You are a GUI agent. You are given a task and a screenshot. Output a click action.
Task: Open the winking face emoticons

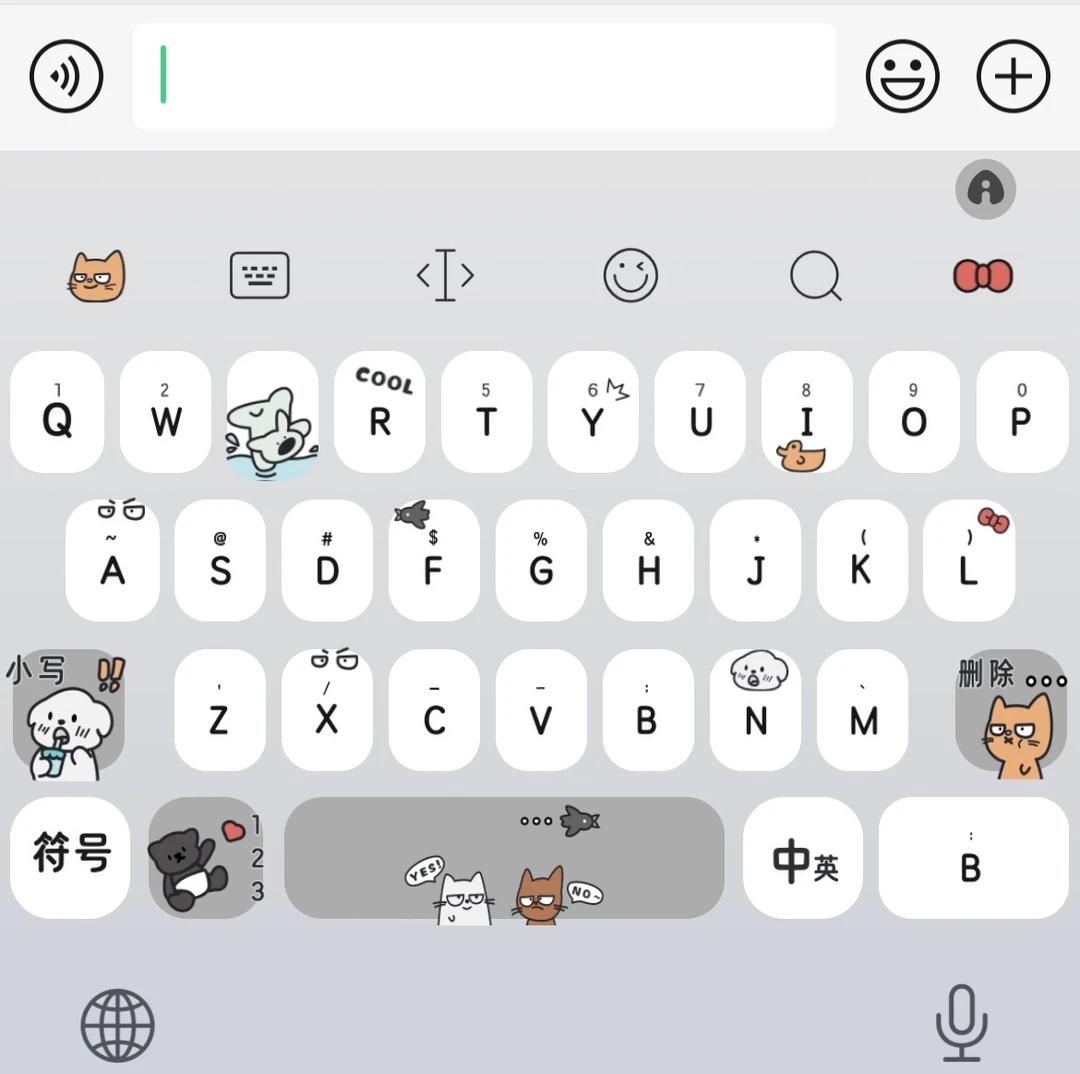(631, 276)
